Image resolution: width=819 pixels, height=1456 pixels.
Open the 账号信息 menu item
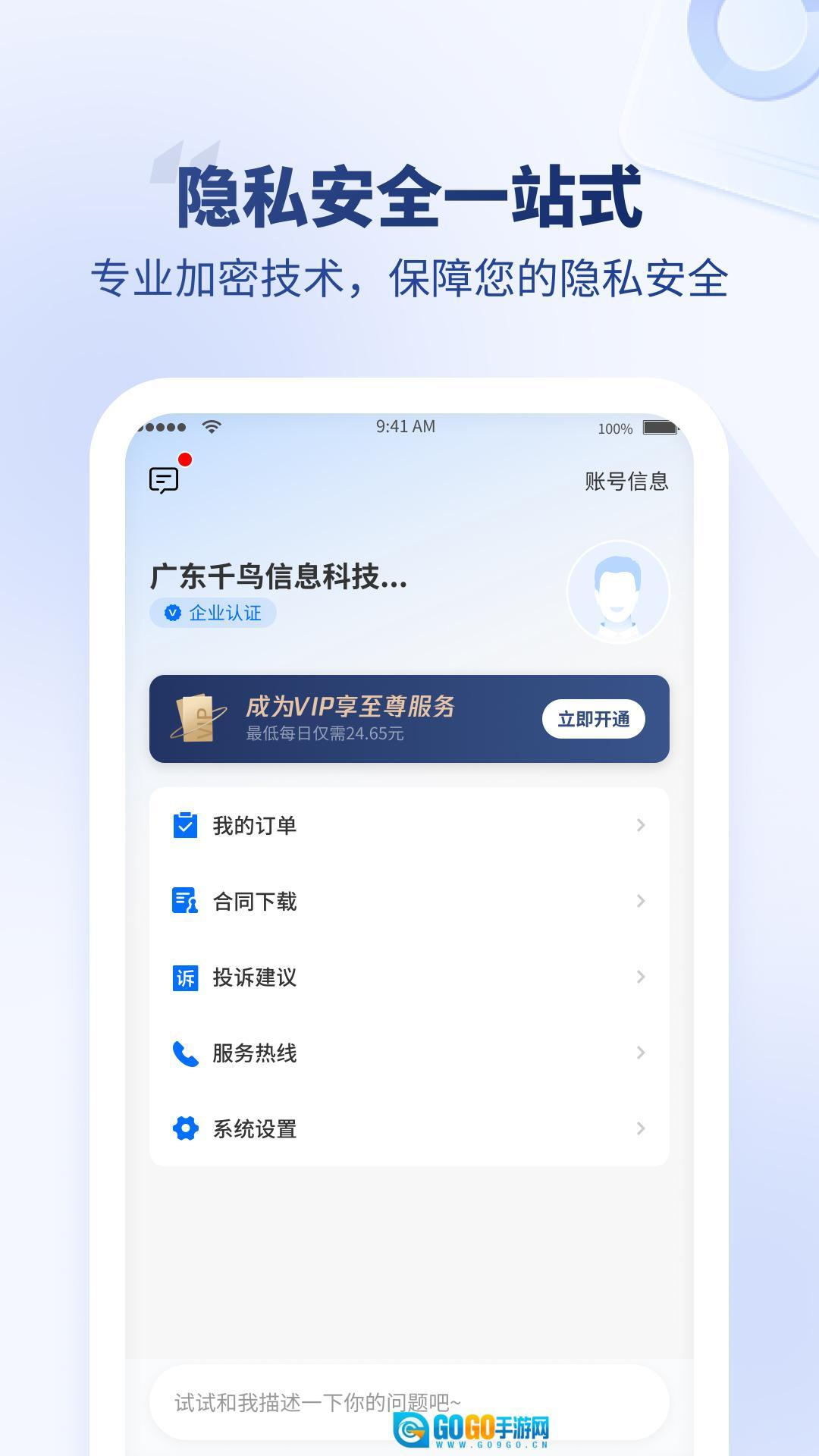626,480
